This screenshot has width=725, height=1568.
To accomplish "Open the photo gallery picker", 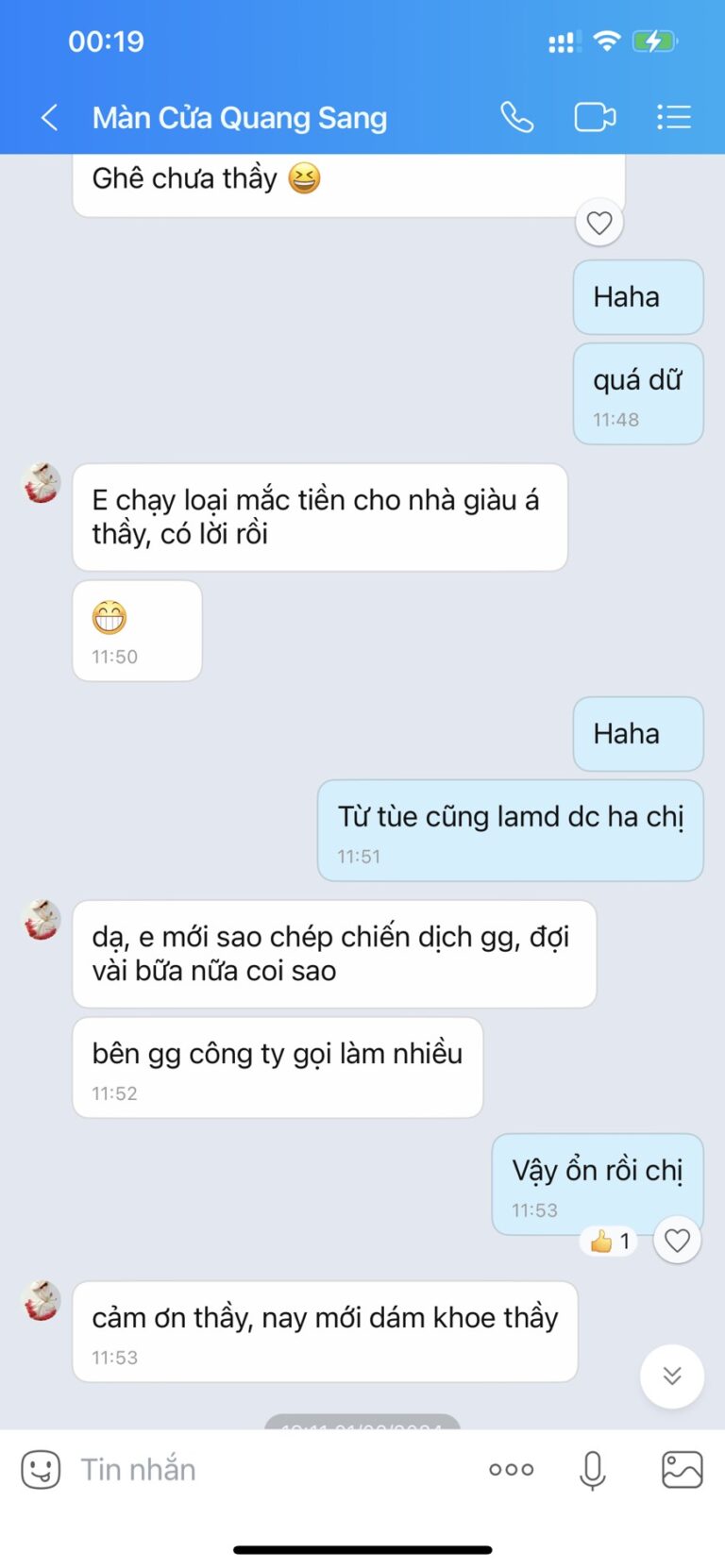I will tap(682, 1469).
